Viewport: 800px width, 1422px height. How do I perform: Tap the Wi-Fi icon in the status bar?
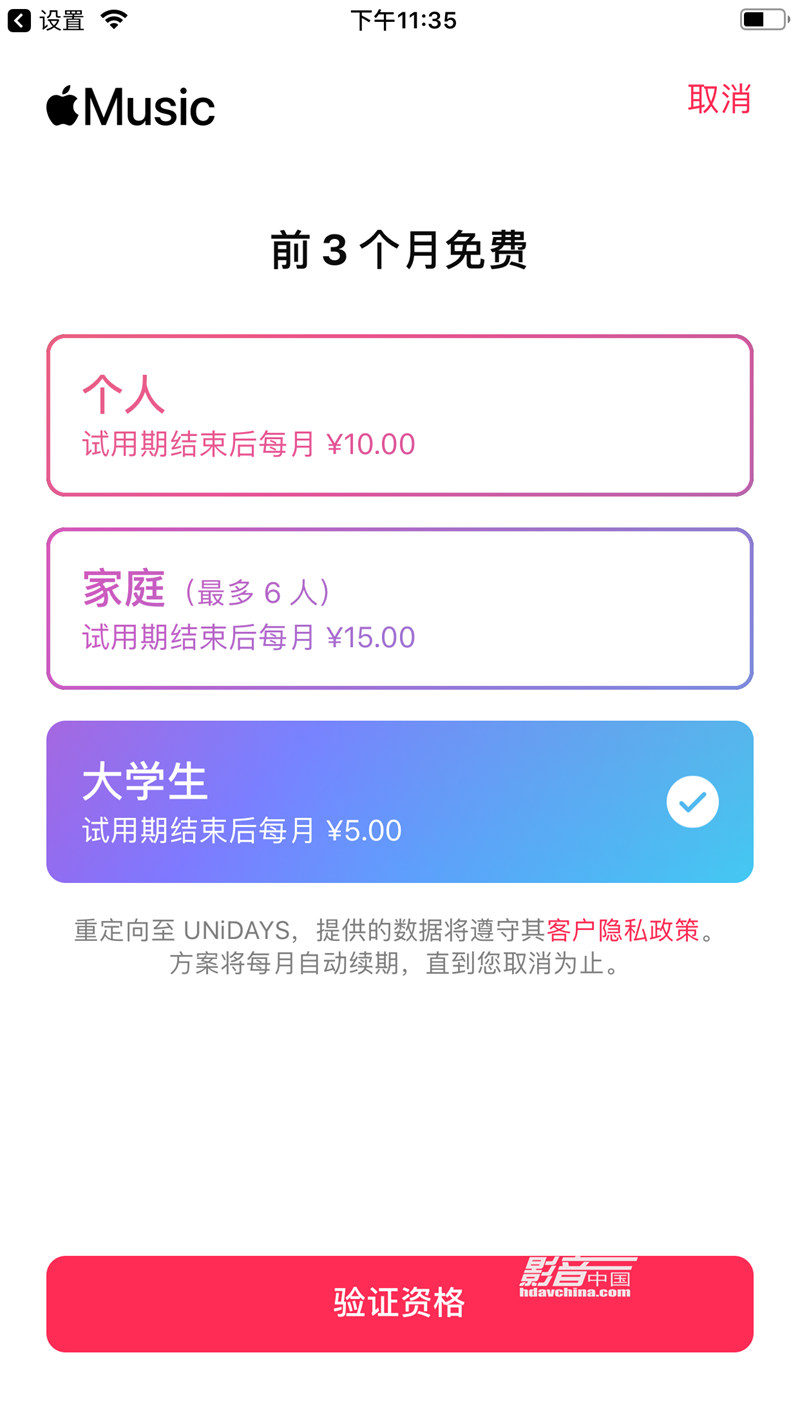113,19
